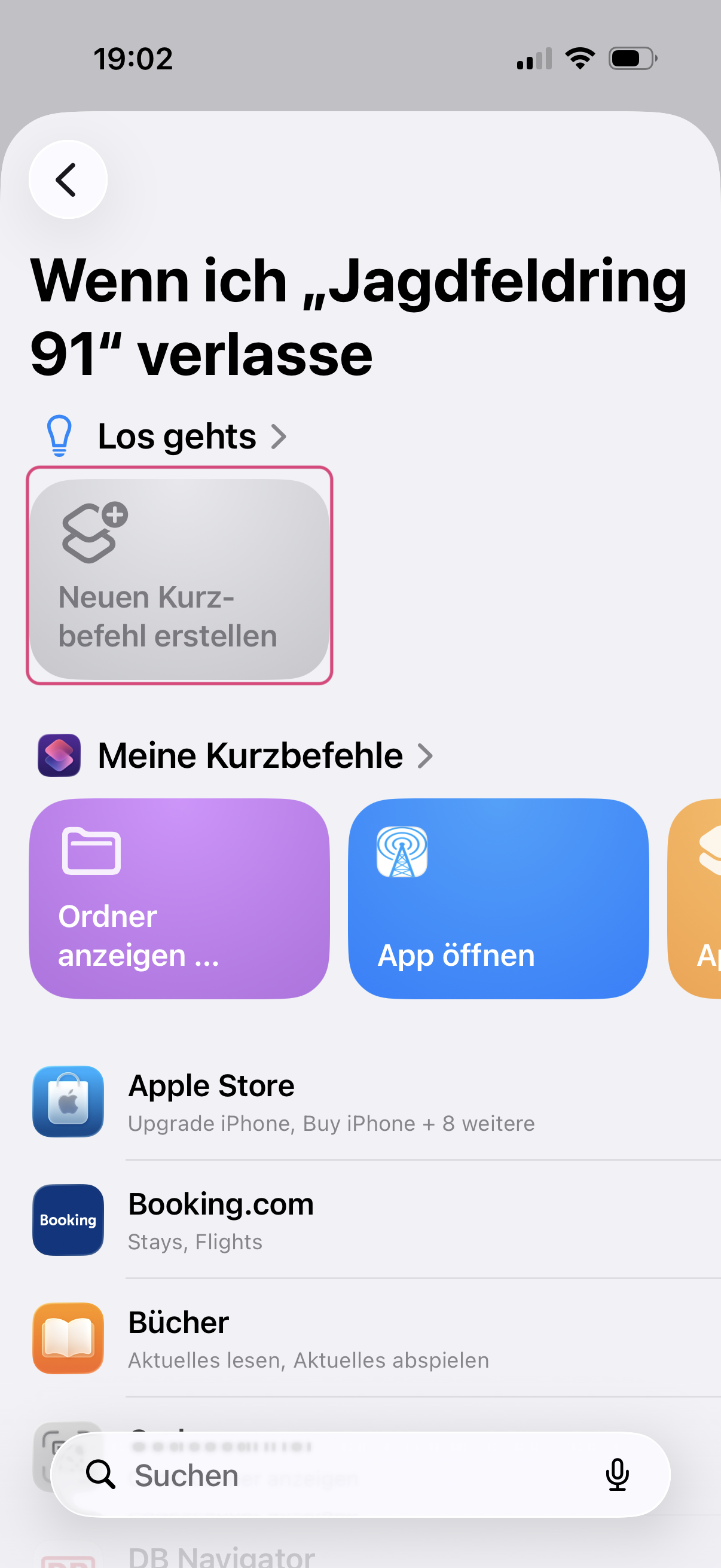Expand Meine Kurzbefehle list

236,755
